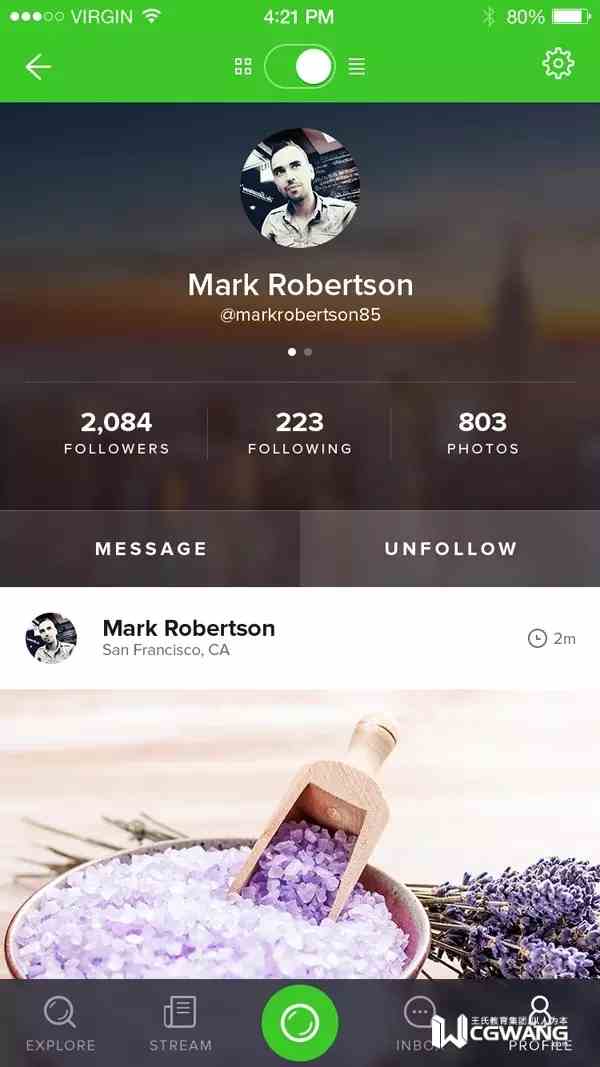
Task: Switch to the Inbox tab
Action: tap(419, 1023)
